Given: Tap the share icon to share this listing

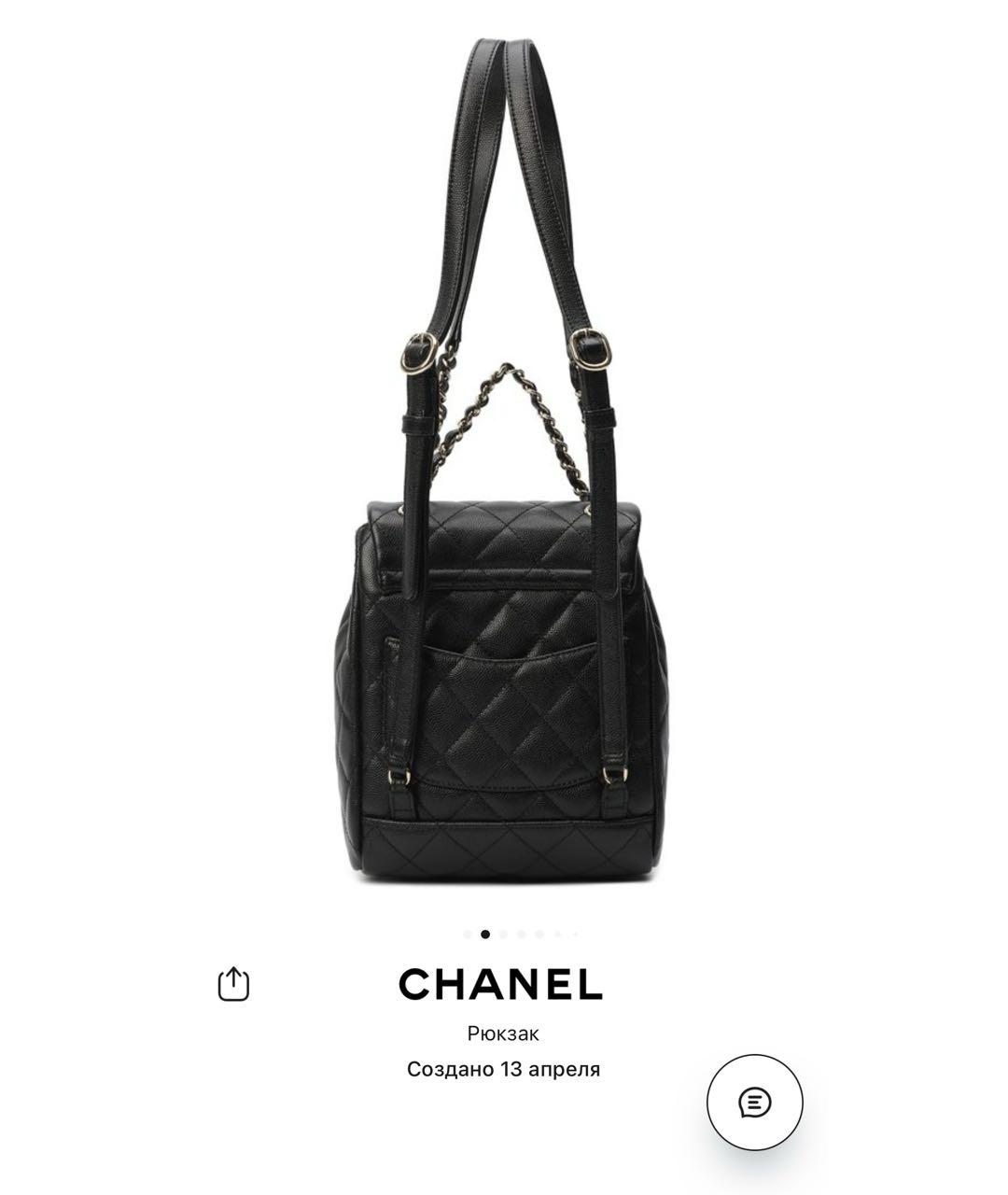Looking at the screenshot, I should point(232,983).
